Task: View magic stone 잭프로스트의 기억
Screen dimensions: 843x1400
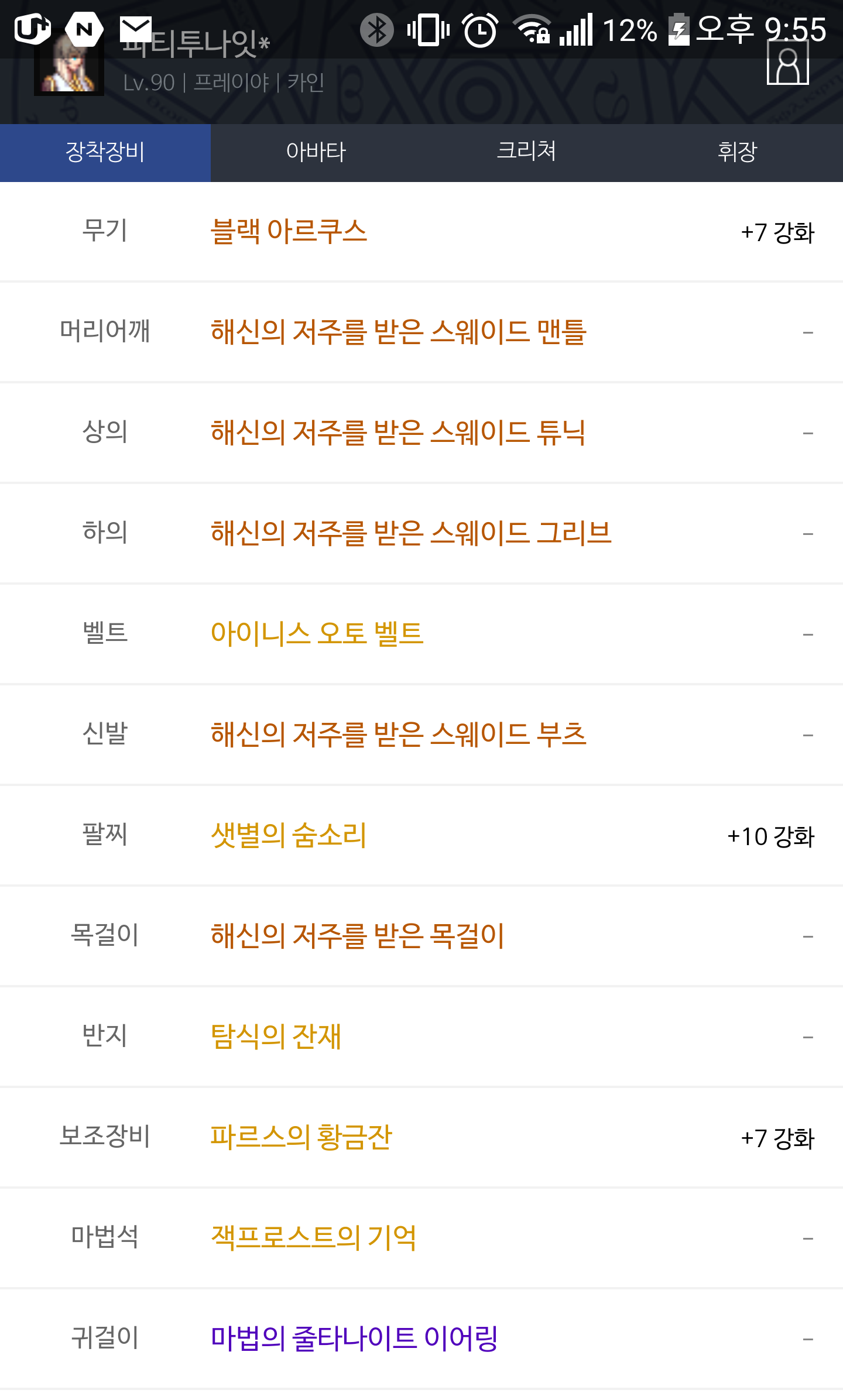Action: coord(314,1238)
